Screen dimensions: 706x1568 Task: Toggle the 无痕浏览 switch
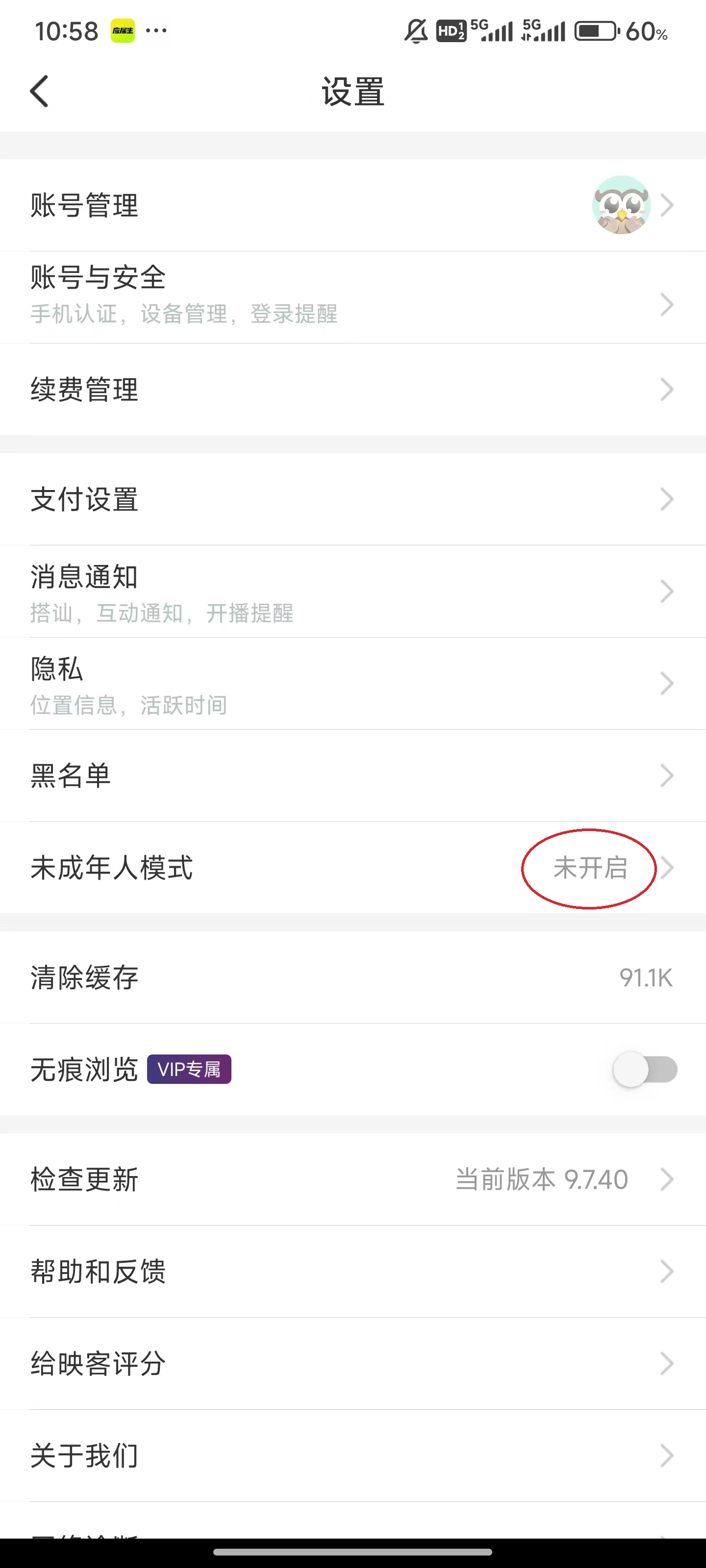click(645, 1070)
